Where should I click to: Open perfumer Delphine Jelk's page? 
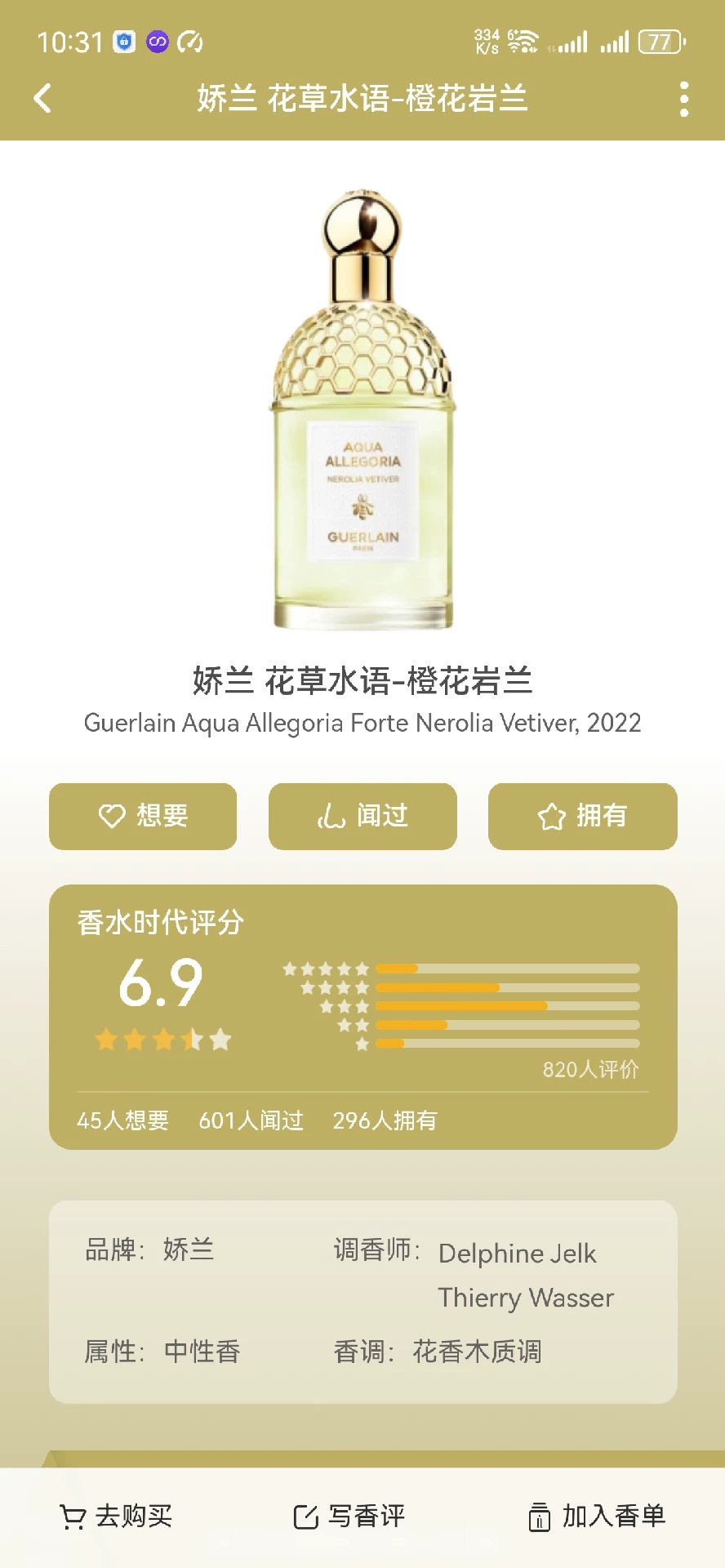[517, 1253]
